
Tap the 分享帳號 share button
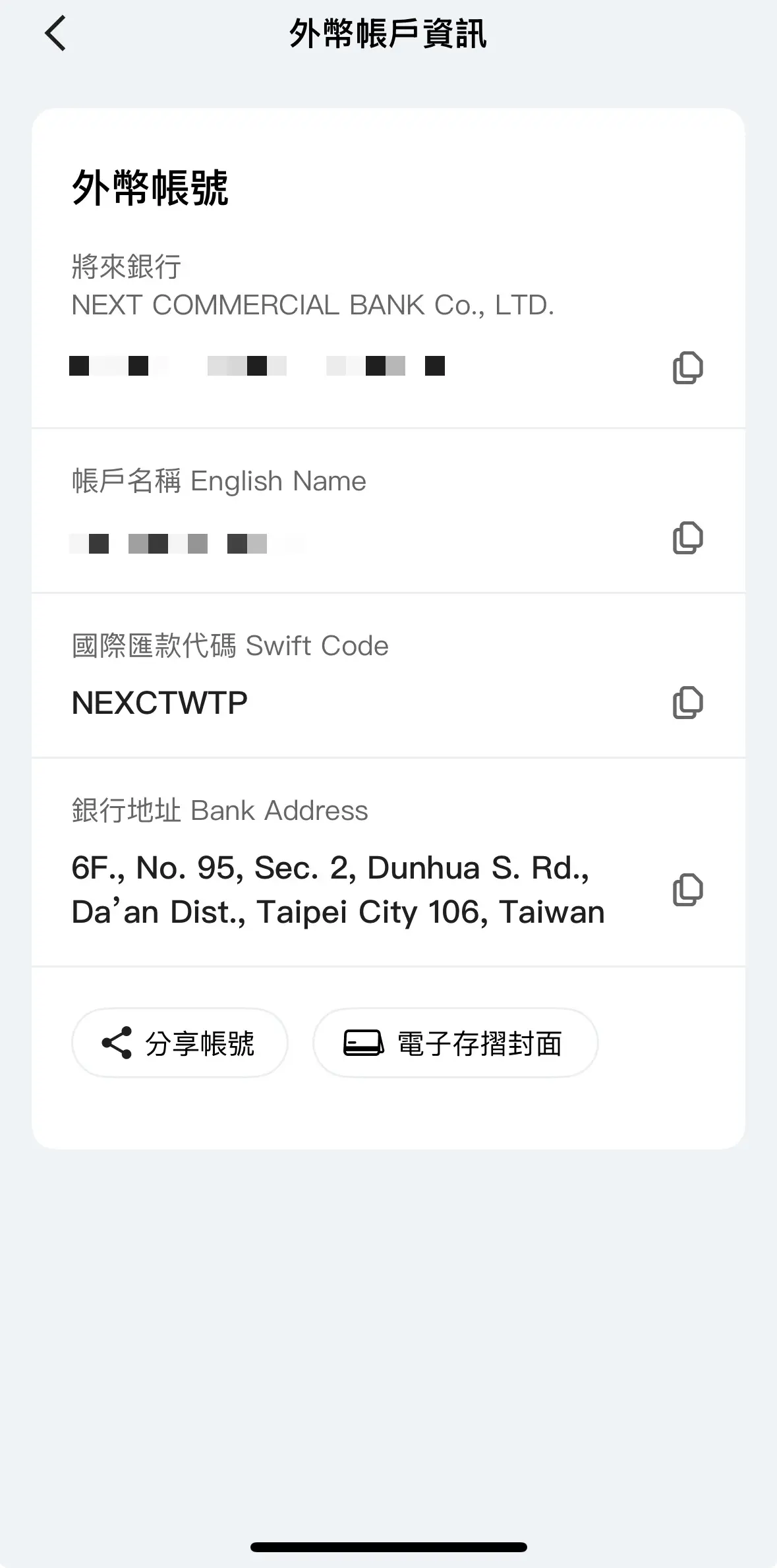[x=179, y=1043]
